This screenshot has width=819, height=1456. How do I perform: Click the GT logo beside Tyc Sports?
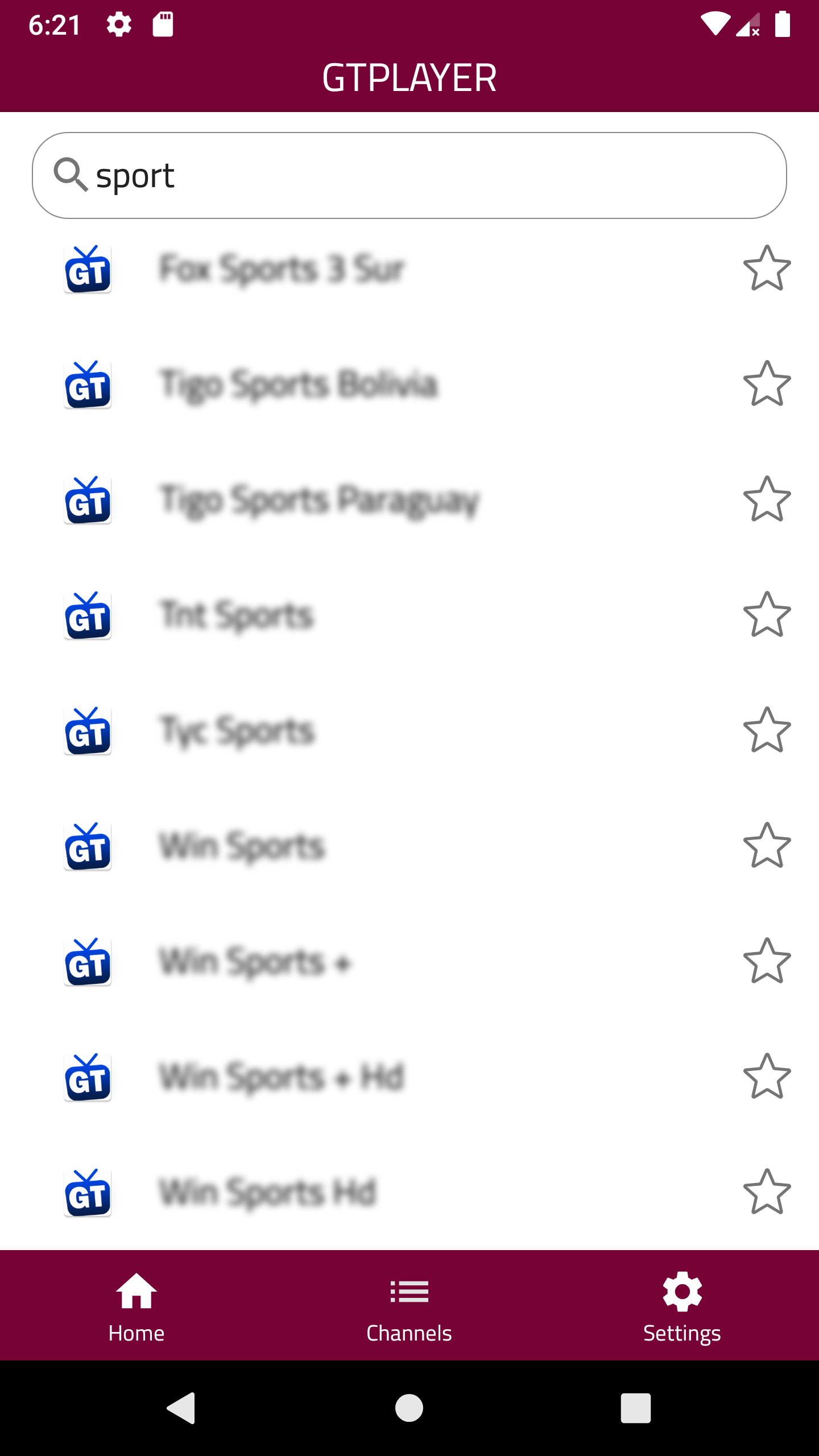pyautogui.click(x=87, y=731)
